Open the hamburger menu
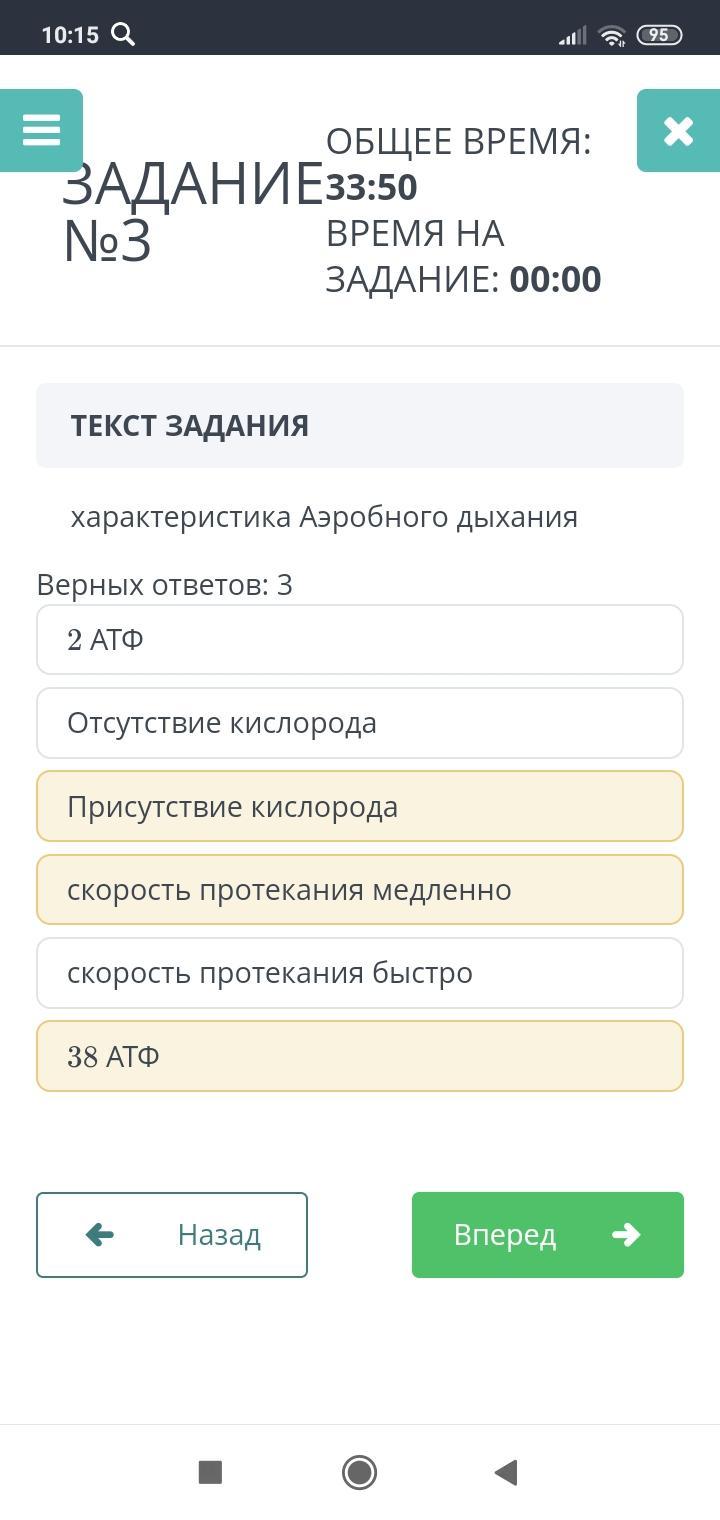 [41, 130]
